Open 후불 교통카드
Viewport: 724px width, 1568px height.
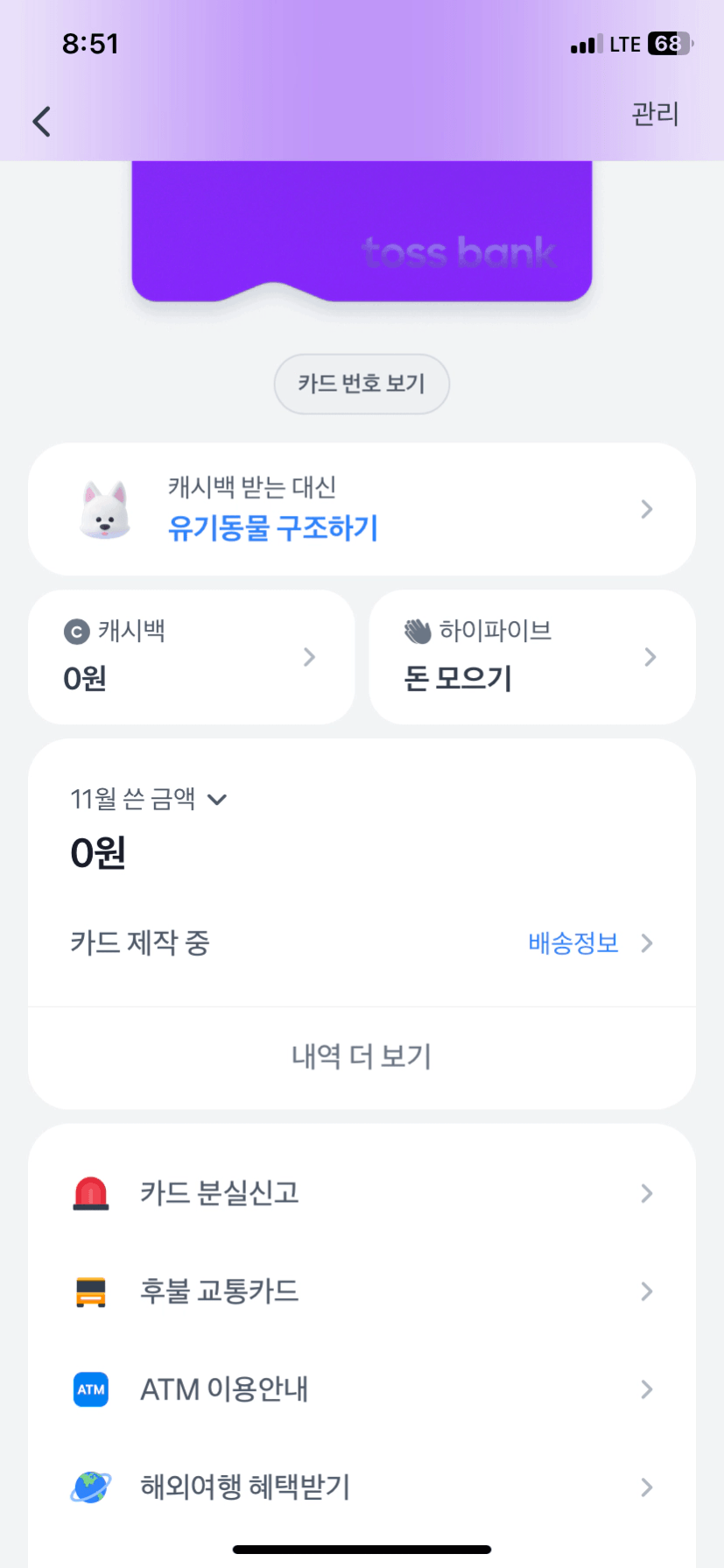[362, 1291]
